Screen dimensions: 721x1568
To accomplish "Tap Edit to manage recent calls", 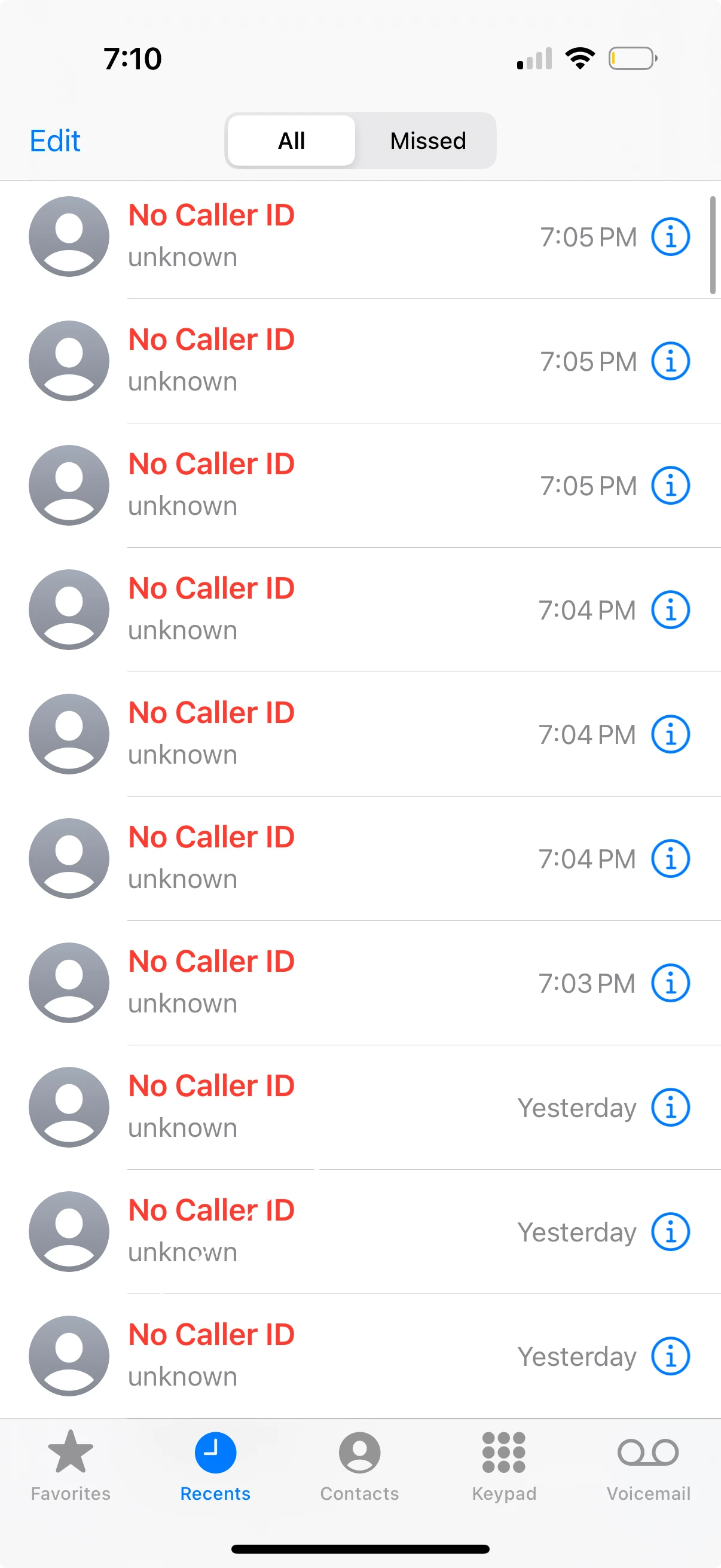I will [x=55, y=140].
